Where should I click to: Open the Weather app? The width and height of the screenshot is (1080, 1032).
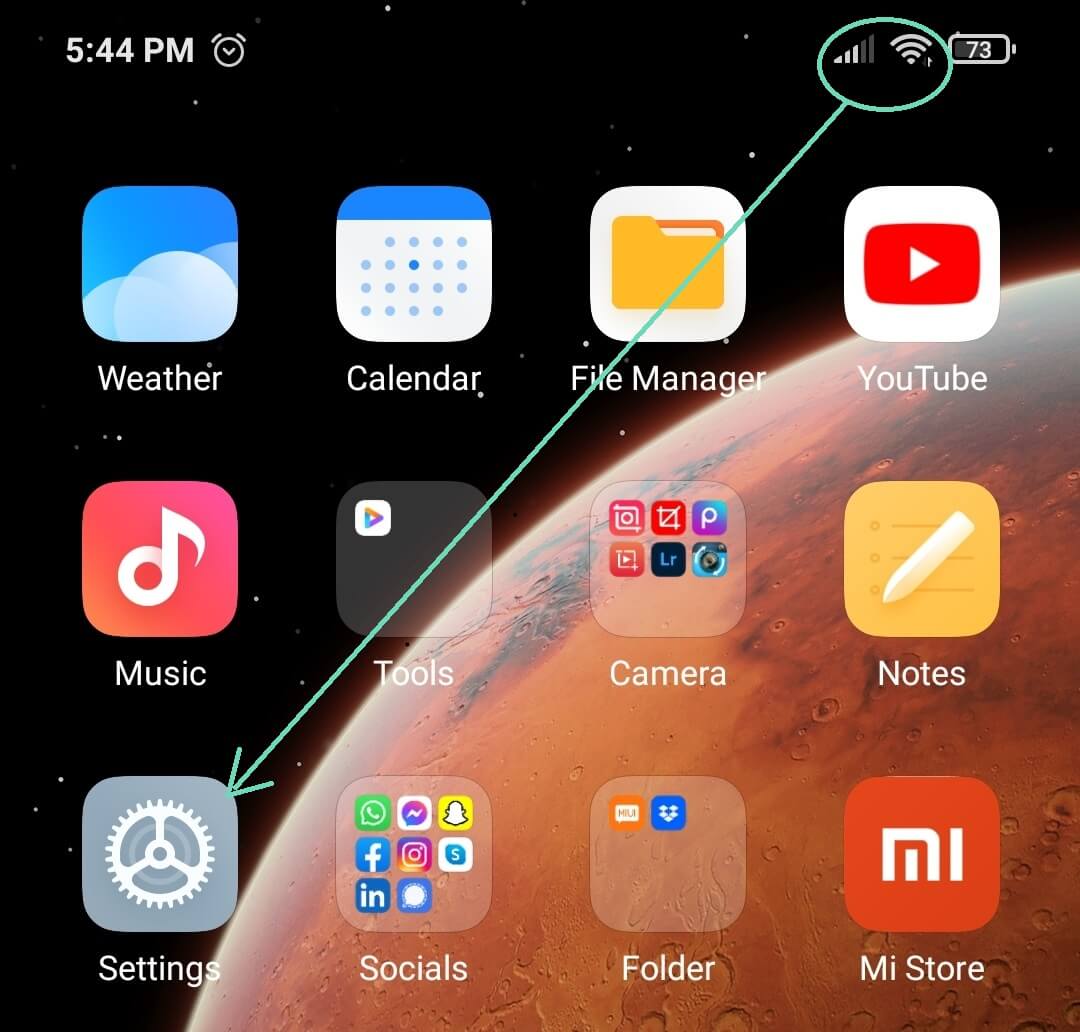pyautogui.click(x=160, y=264)
